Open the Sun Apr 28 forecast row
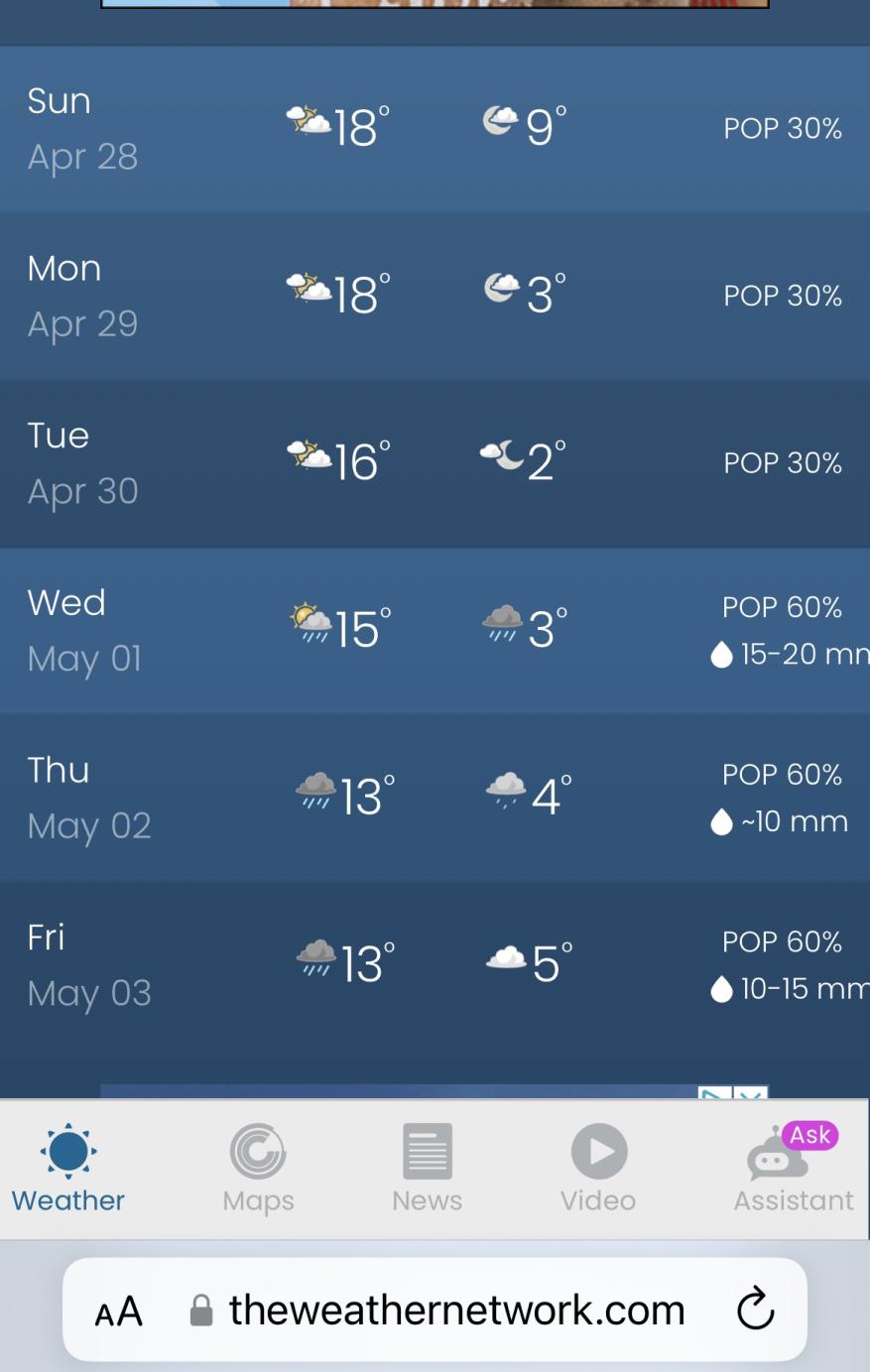The width and height of the screenshot is (870, 1372). [x=435, y=128]
